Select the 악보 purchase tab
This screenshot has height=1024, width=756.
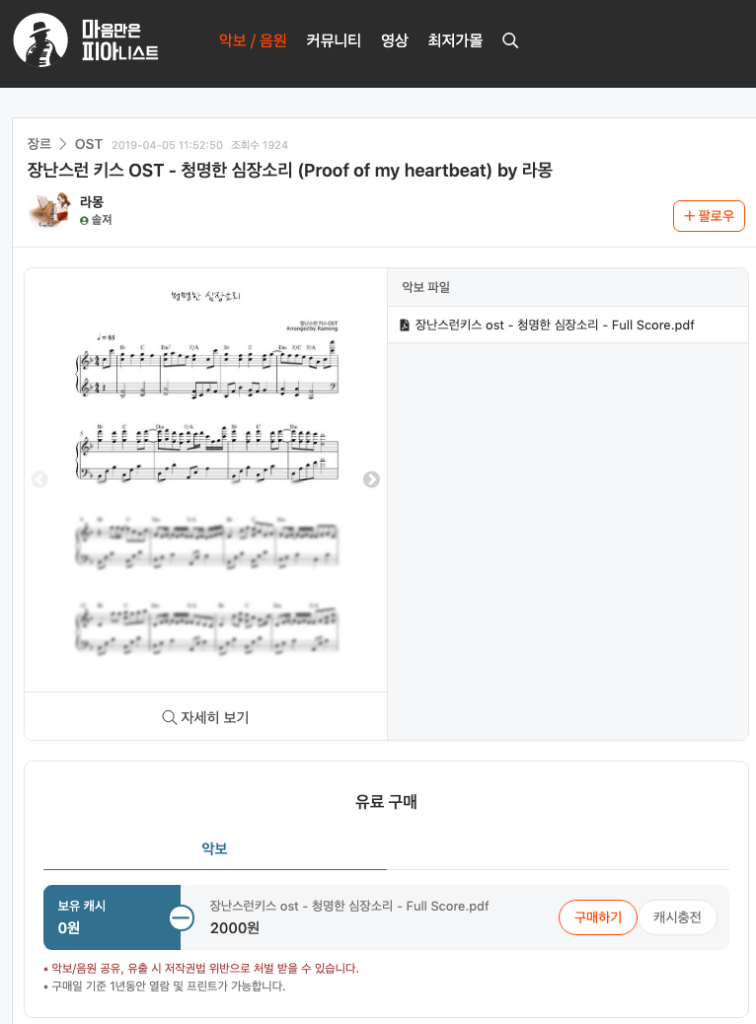pyautogui.click(x=215, y=849)
